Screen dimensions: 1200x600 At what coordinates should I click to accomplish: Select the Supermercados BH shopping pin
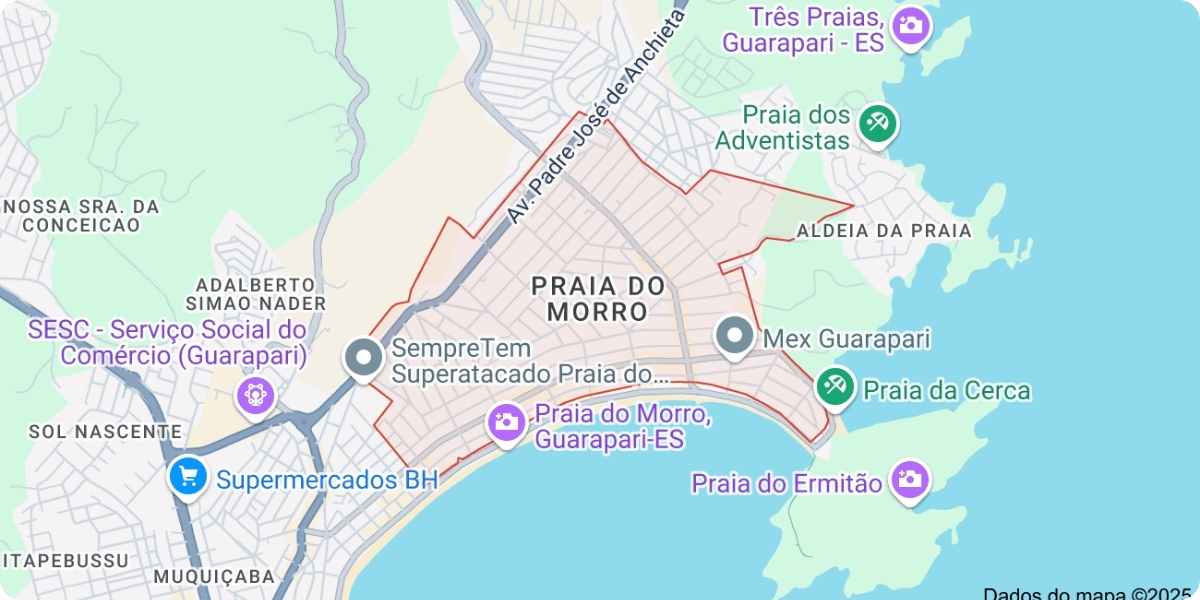188,476
